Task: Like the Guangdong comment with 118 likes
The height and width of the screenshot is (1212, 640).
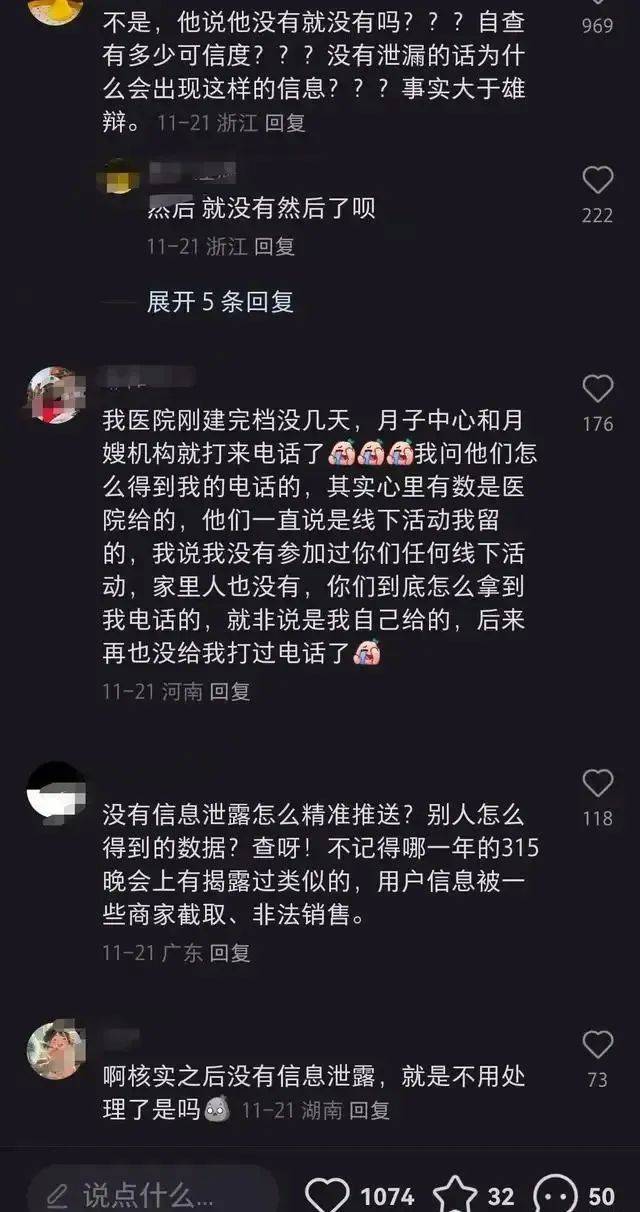Action: tap(597, 783)
